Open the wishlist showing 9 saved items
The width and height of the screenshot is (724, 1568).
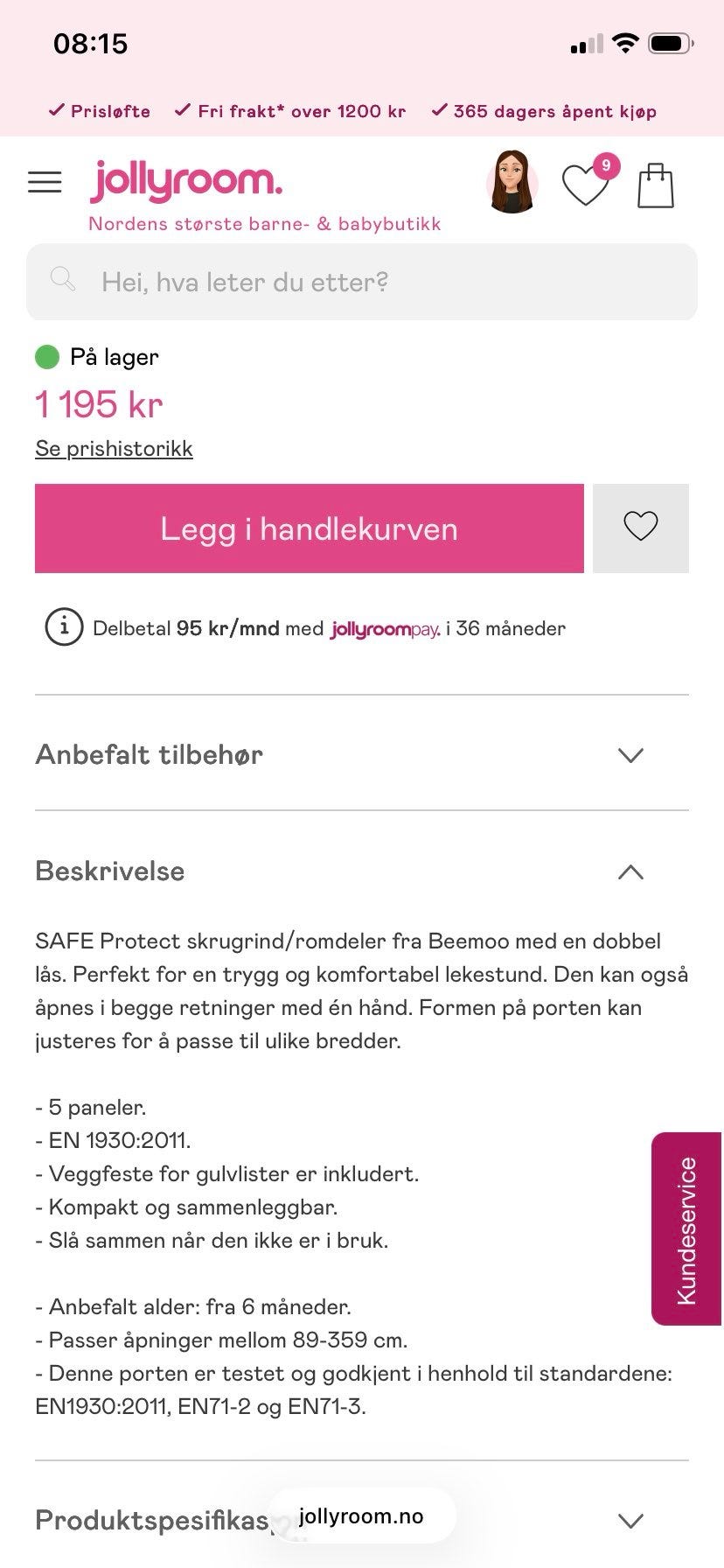click(x=585, y=184)
